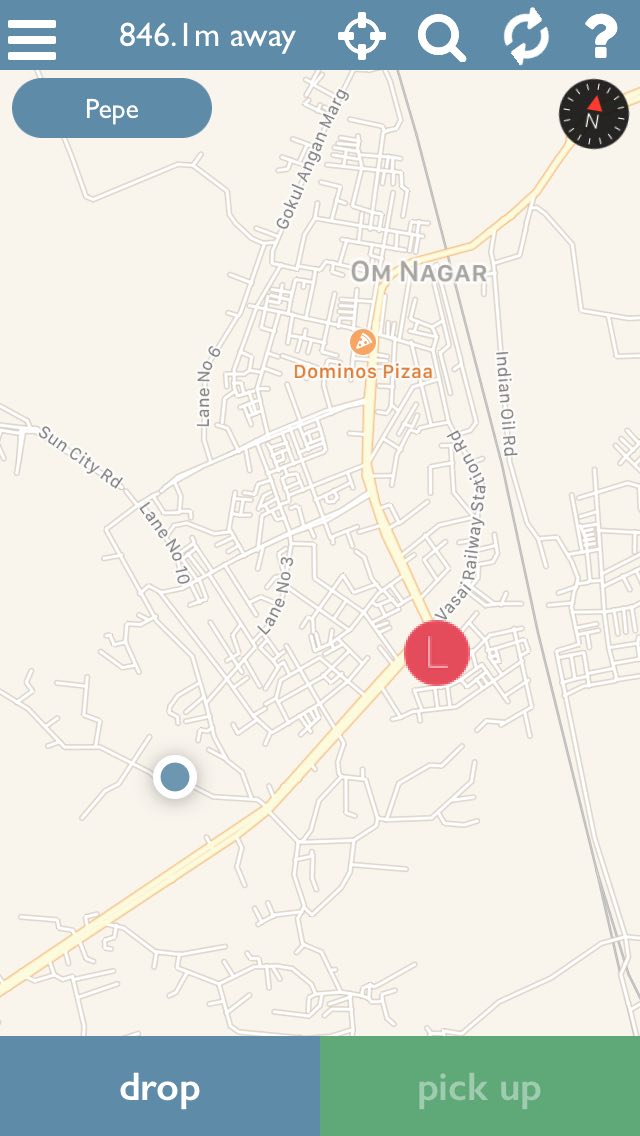Center map on my location
The width and height of the screenshot is (640, 1136).
(362, 36)
